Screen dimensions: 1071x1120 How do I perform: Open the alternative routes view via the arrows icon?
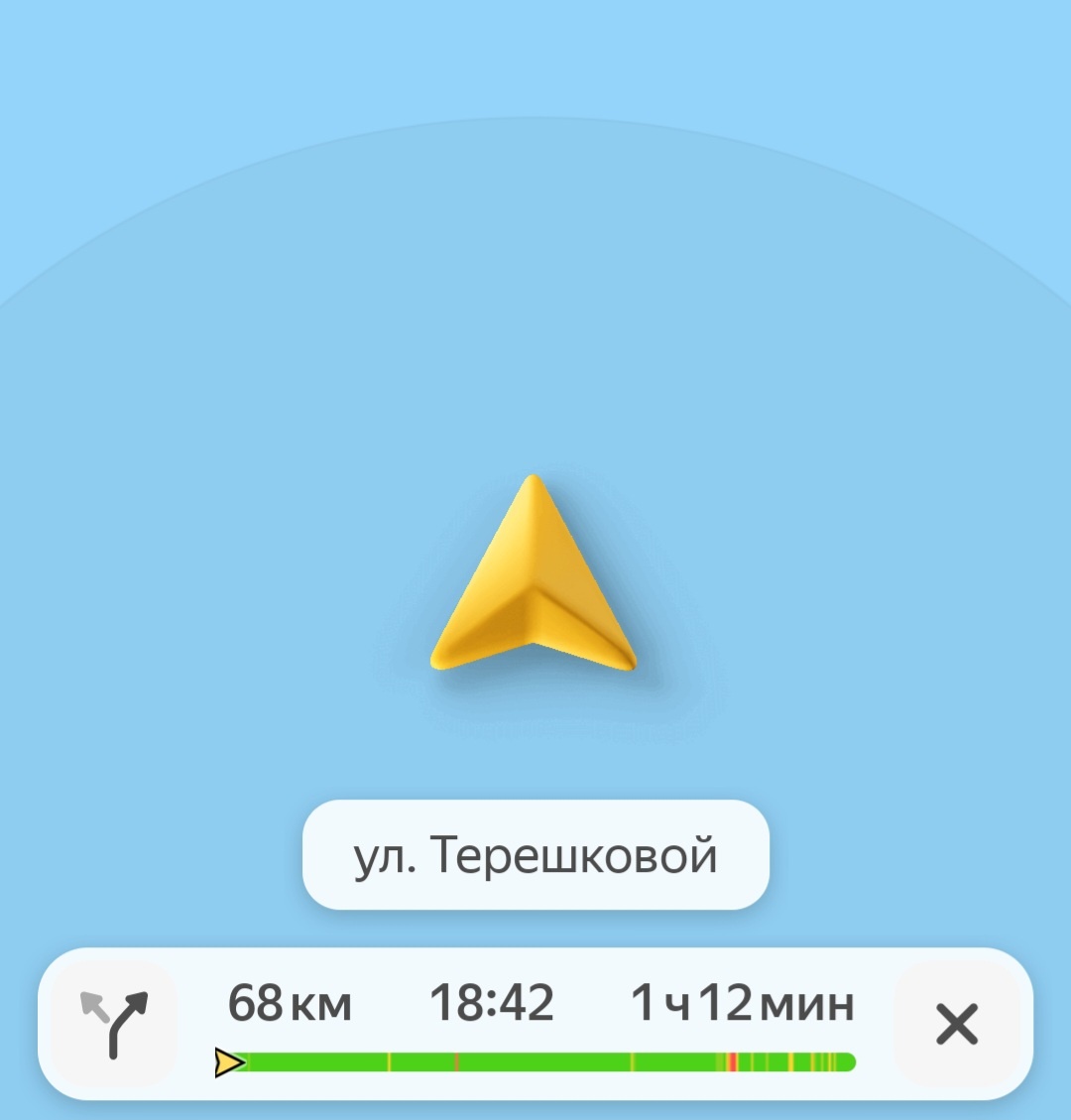[x=116, y=1027]
